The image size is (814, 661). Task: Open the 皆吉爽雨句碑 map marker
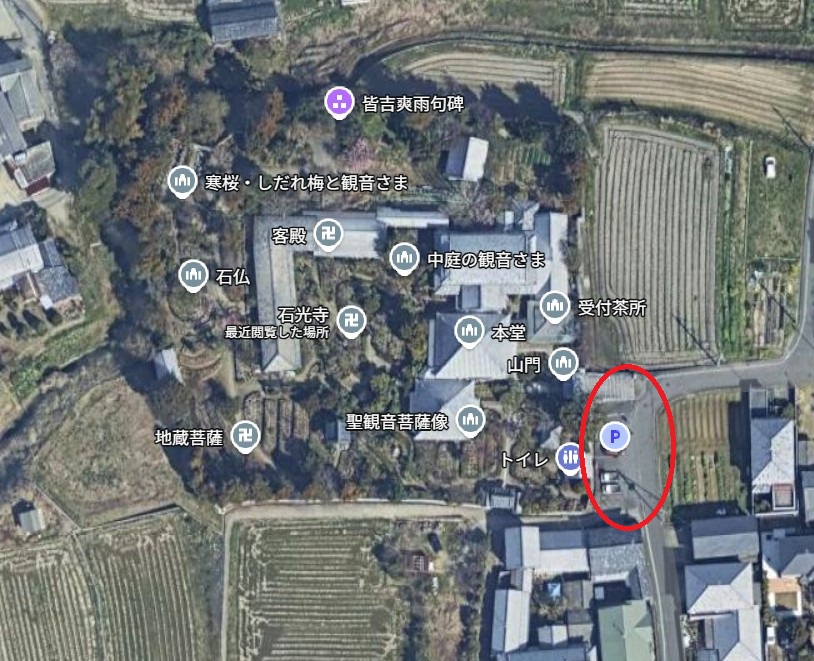coord(340,101)
